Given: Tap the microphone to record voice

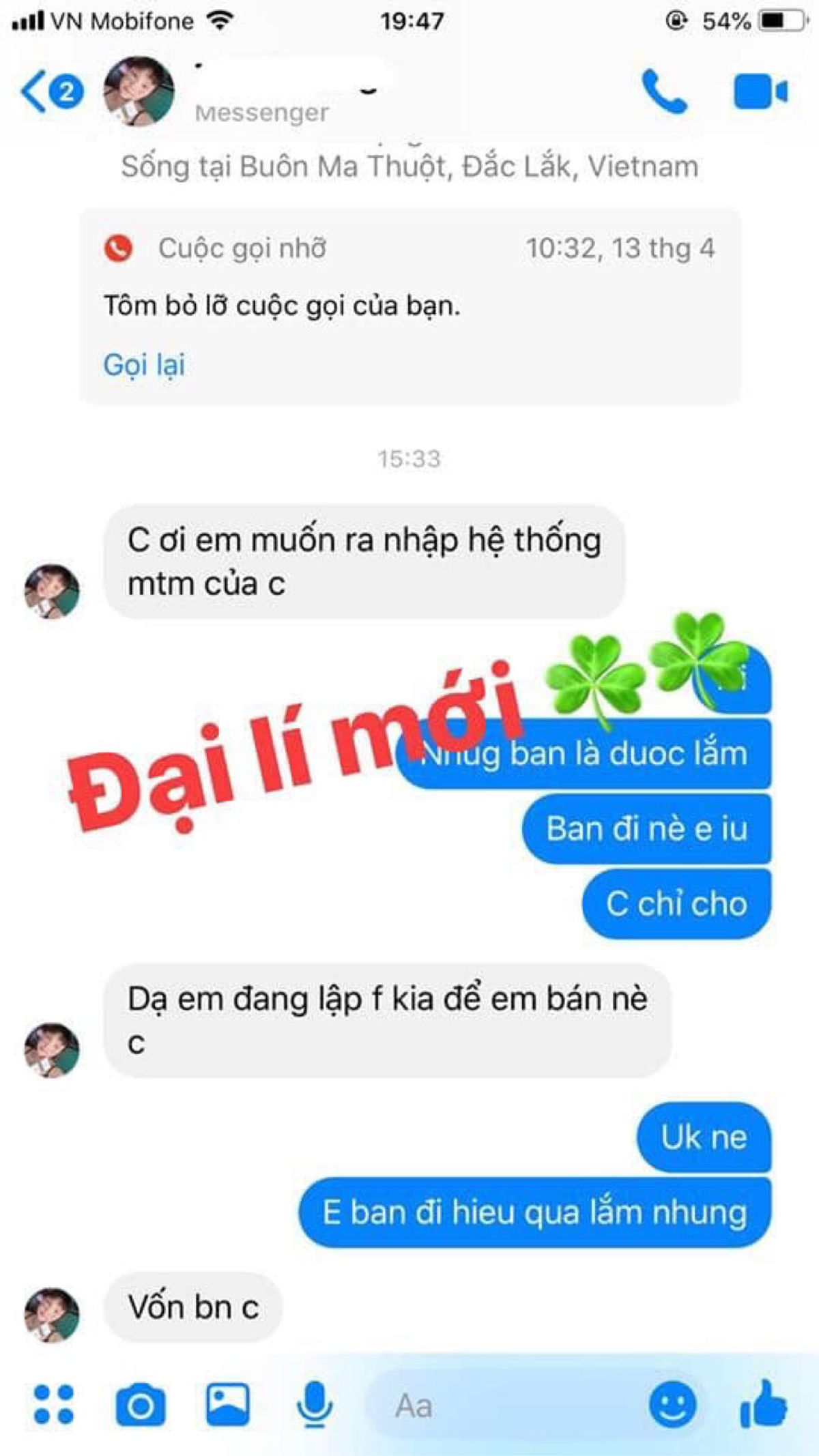Looking at the screenshot, I should 315,1405.
